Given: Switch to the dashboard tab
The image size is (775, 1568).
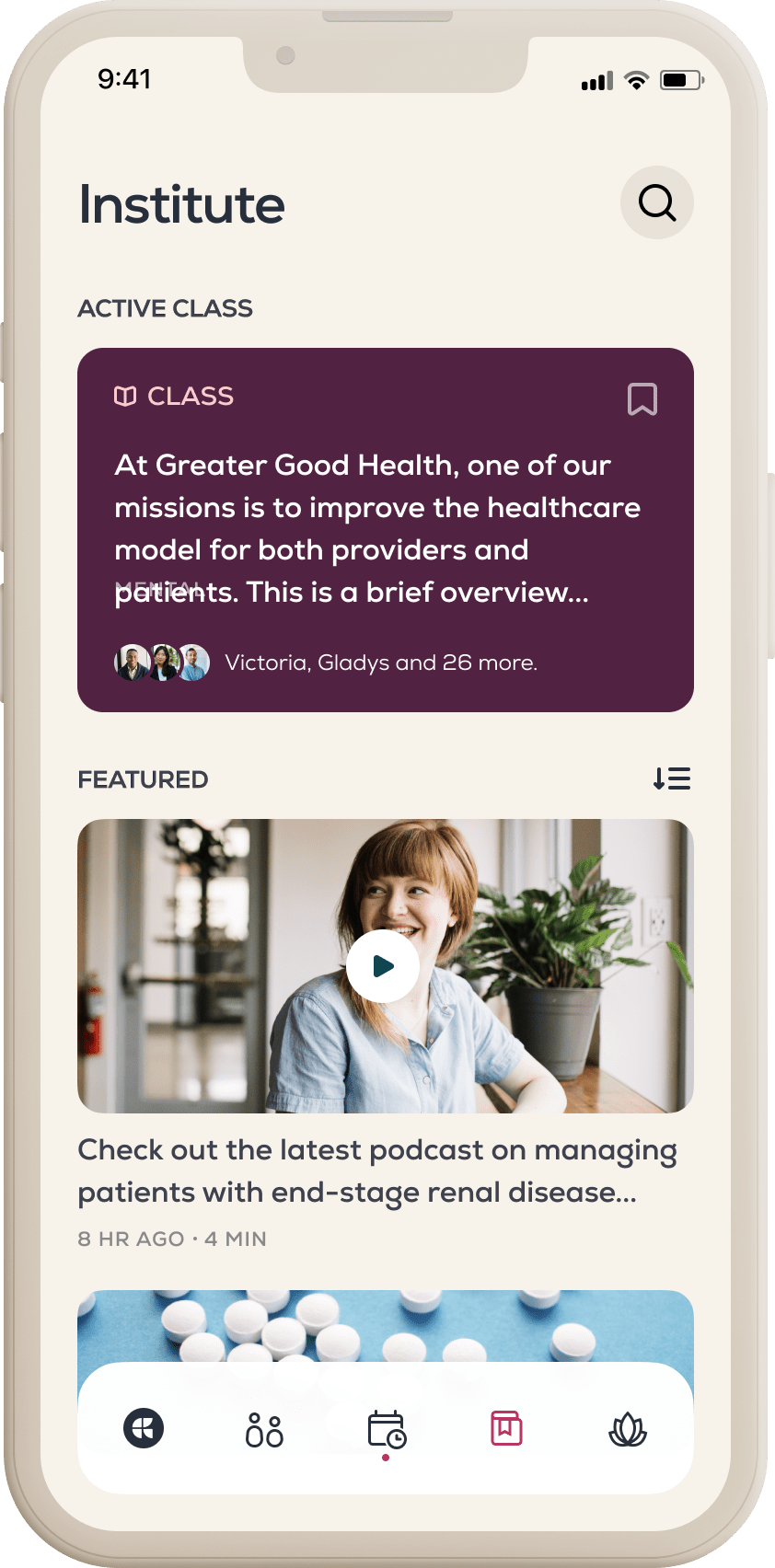Looking at the screenshot, I should click(144, 1429).
